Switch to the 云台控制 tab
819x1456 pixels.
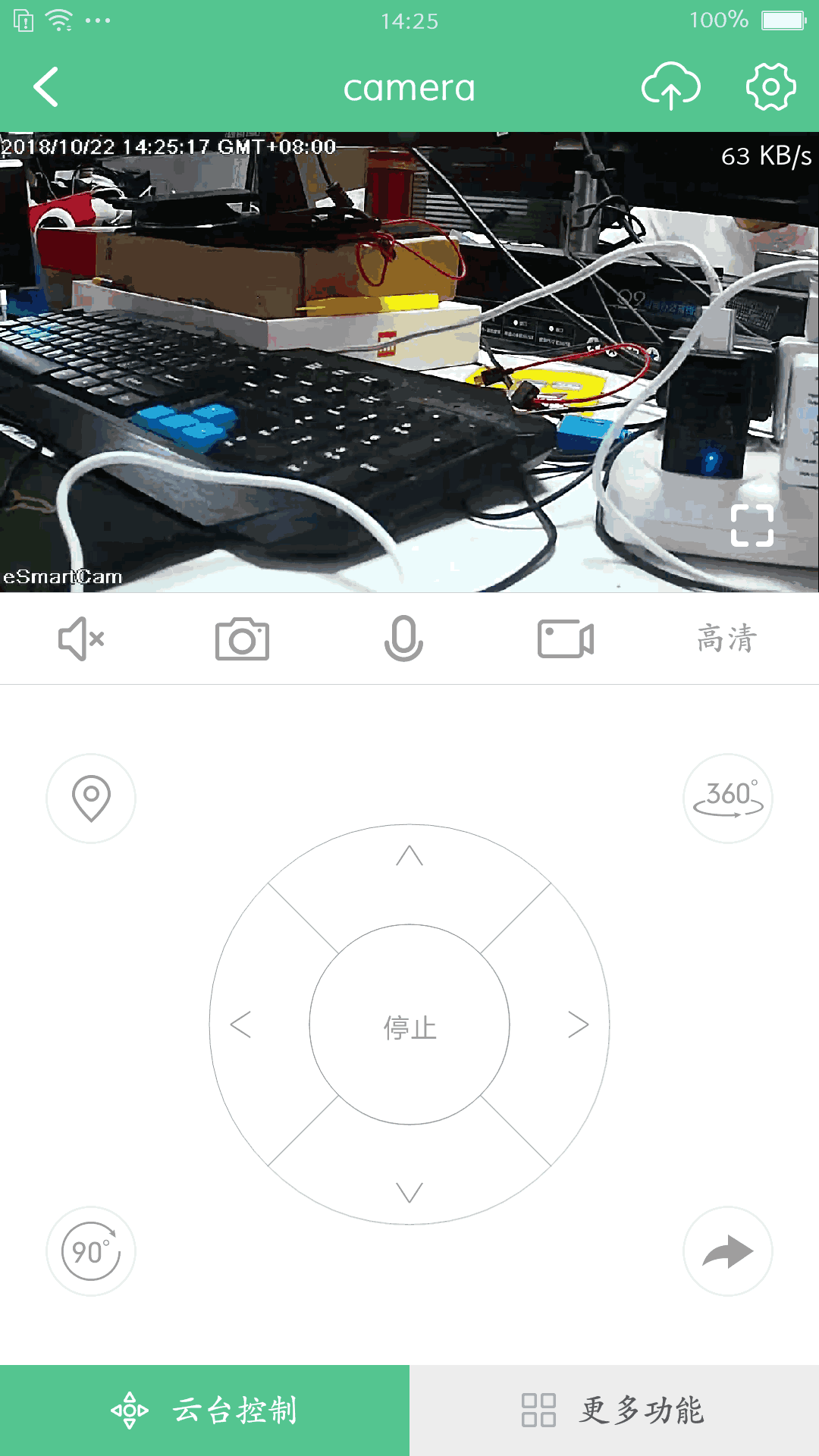point(205,1410)
